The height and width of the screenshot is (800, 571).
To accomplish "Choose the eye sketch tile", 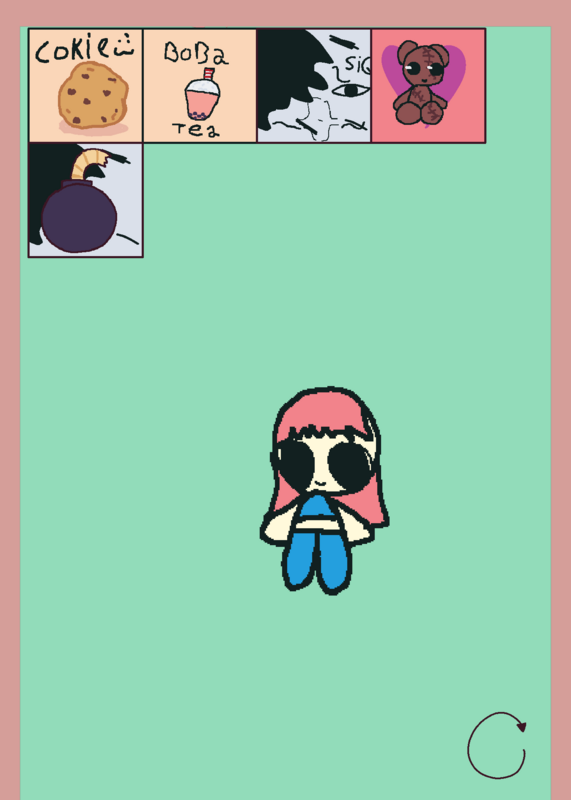I will coord(314,86).
